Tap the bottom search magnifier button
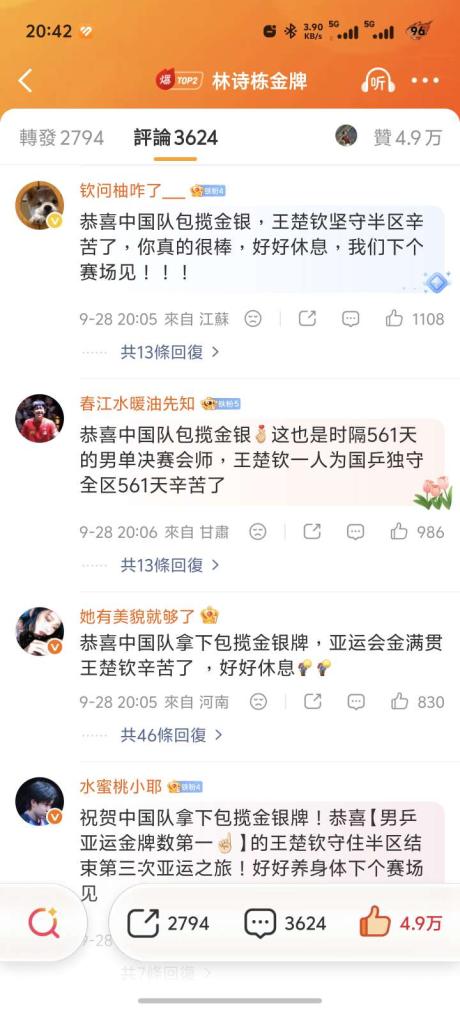This screenshot has width=460, height=1012. click(43, 923)
